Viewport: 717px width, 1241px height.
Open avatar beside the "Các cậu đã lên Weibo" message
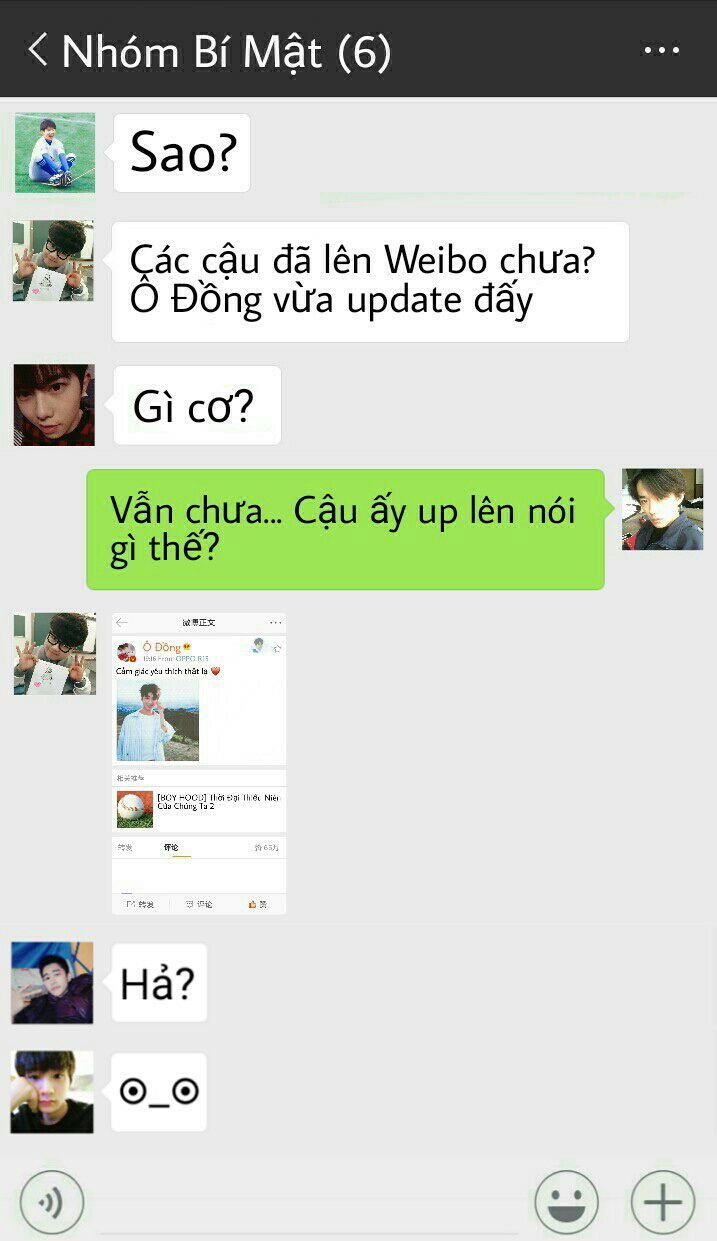coord(54,261)
